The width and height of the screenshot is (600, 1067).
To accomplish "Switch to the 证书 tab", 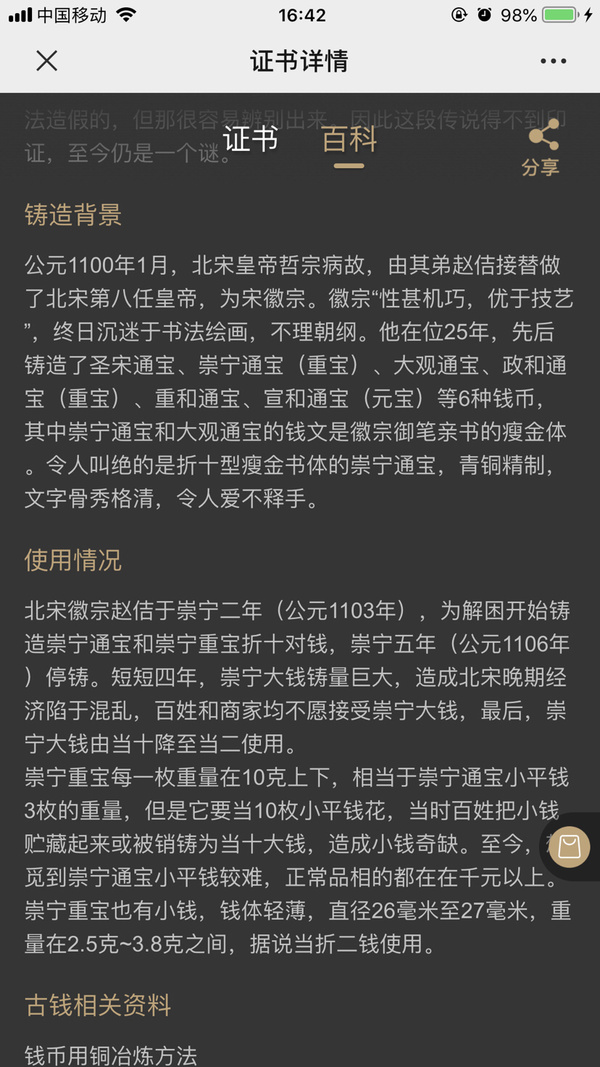I will pyautogui.click(x=250, y=139).
